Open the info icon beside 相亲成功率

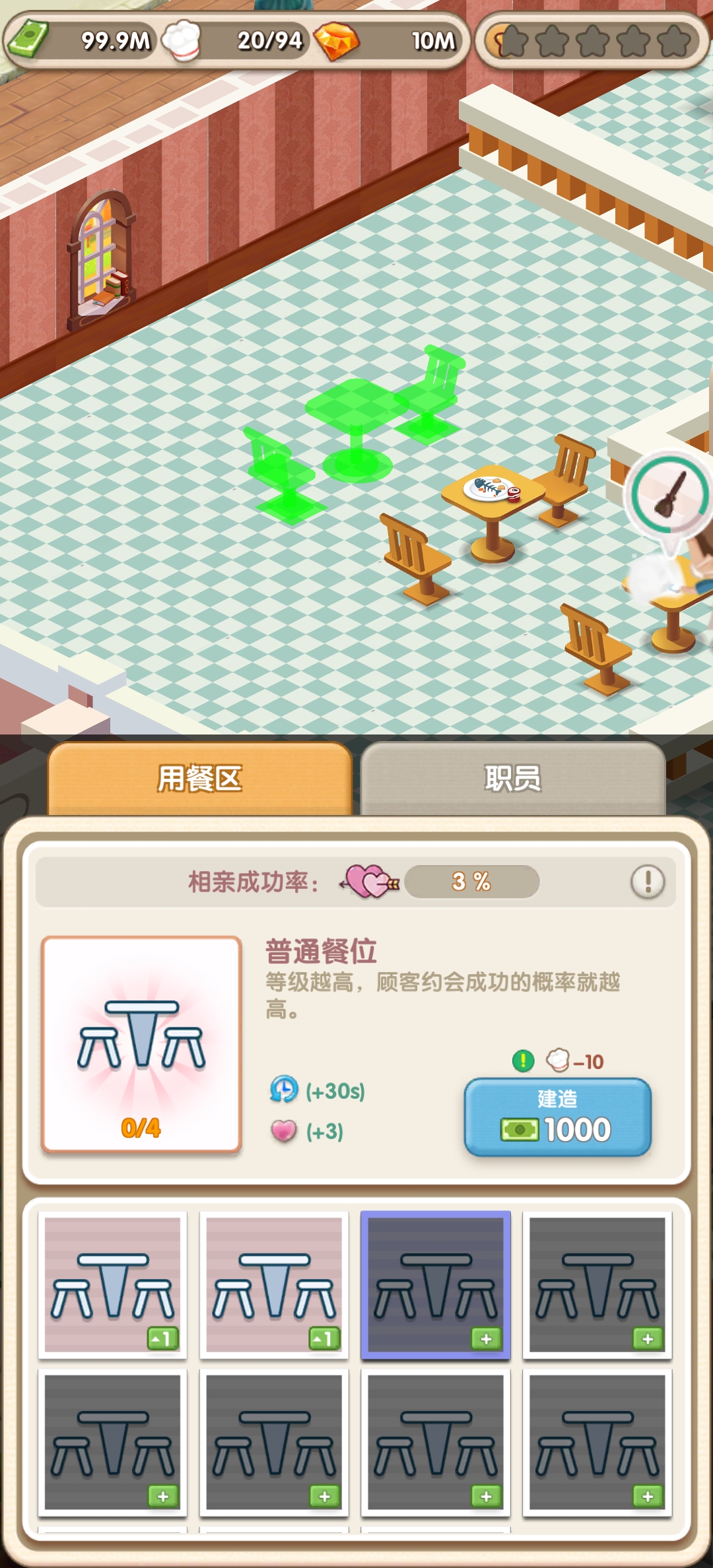click(647, 882)
